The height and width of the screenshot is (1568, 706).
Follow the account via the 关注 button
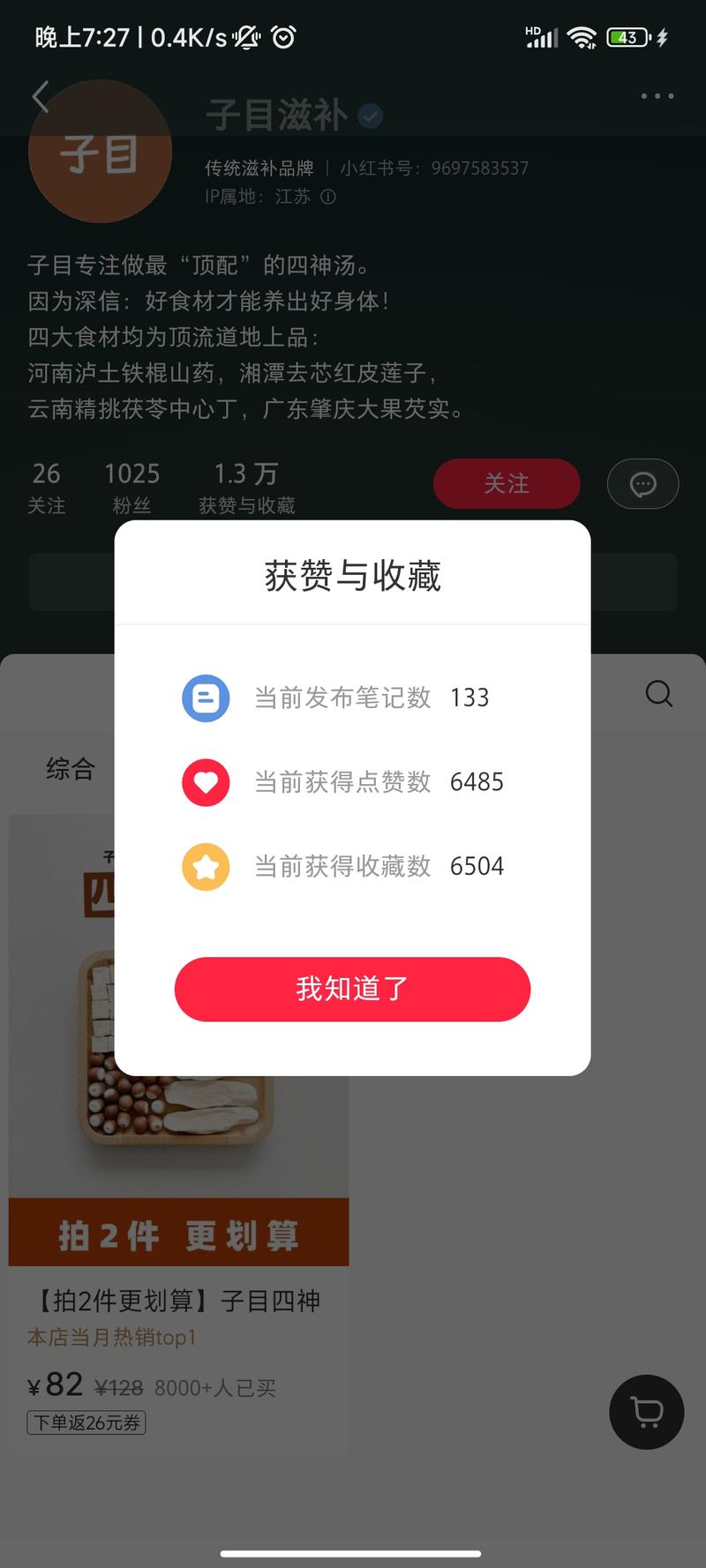click(x=507, y=483)
